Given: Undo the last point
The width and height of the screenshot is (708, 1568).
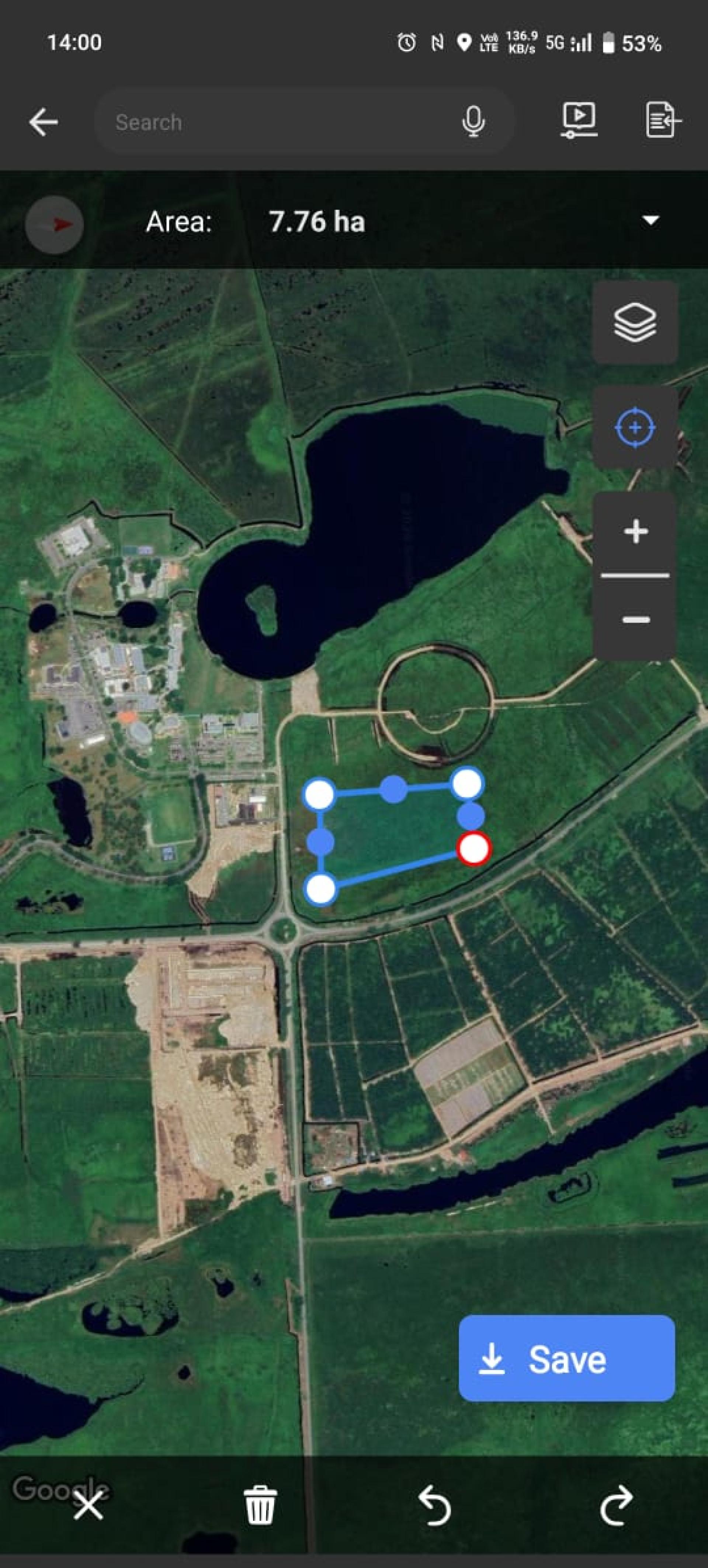Looking at the screenshot, I should tap(435, 1505).
